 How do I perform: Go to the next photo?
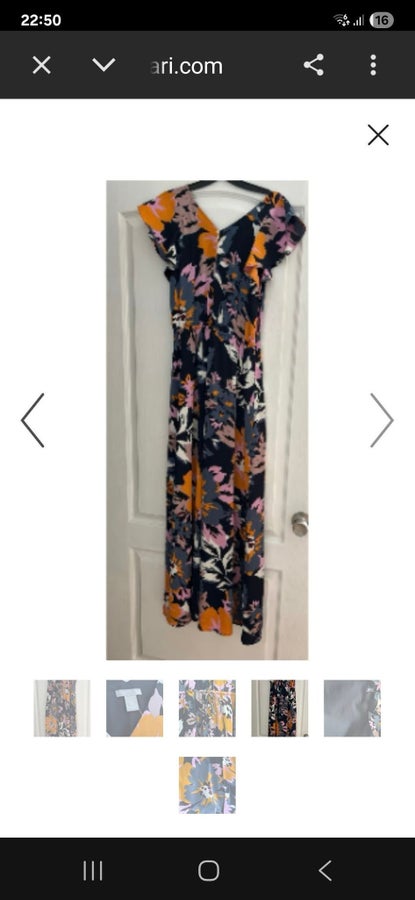[382, 420]
